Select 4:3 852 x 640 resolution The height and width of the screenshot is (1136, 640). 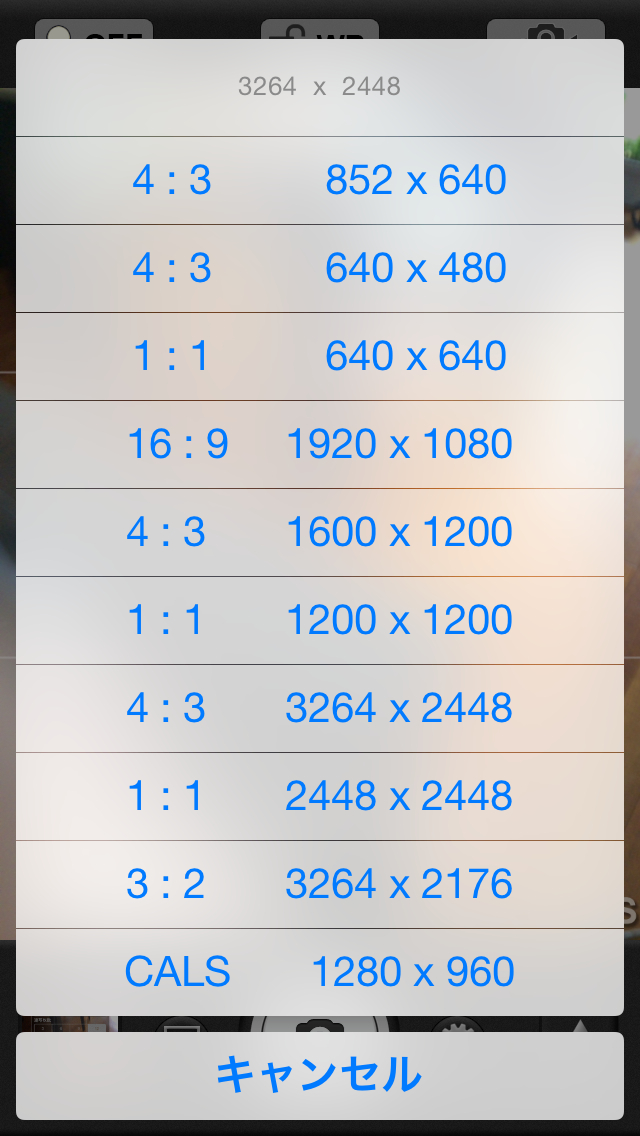click(320, 180)
